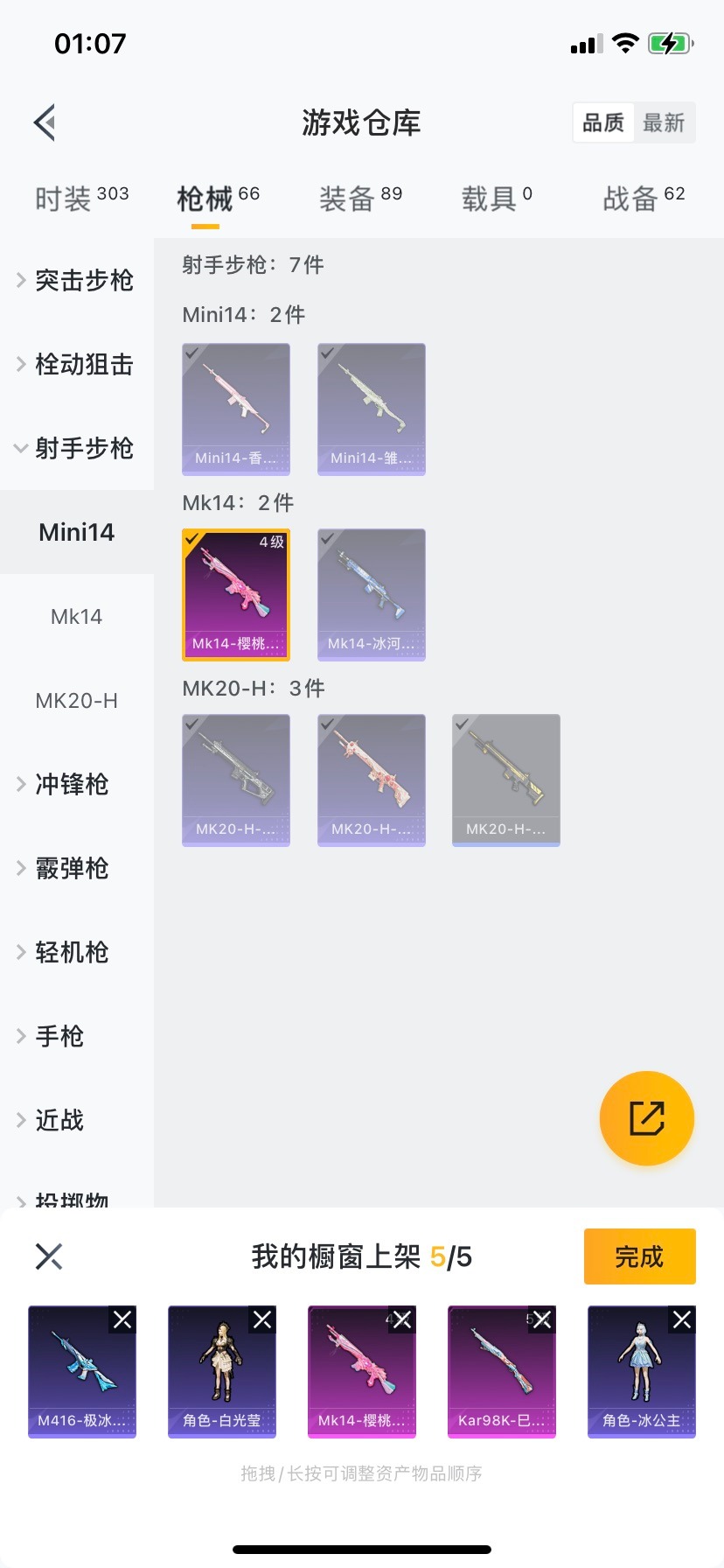724x1568 pixels.
Task: Select the Mk14-冰河 weapon skin
Action: 372,594
